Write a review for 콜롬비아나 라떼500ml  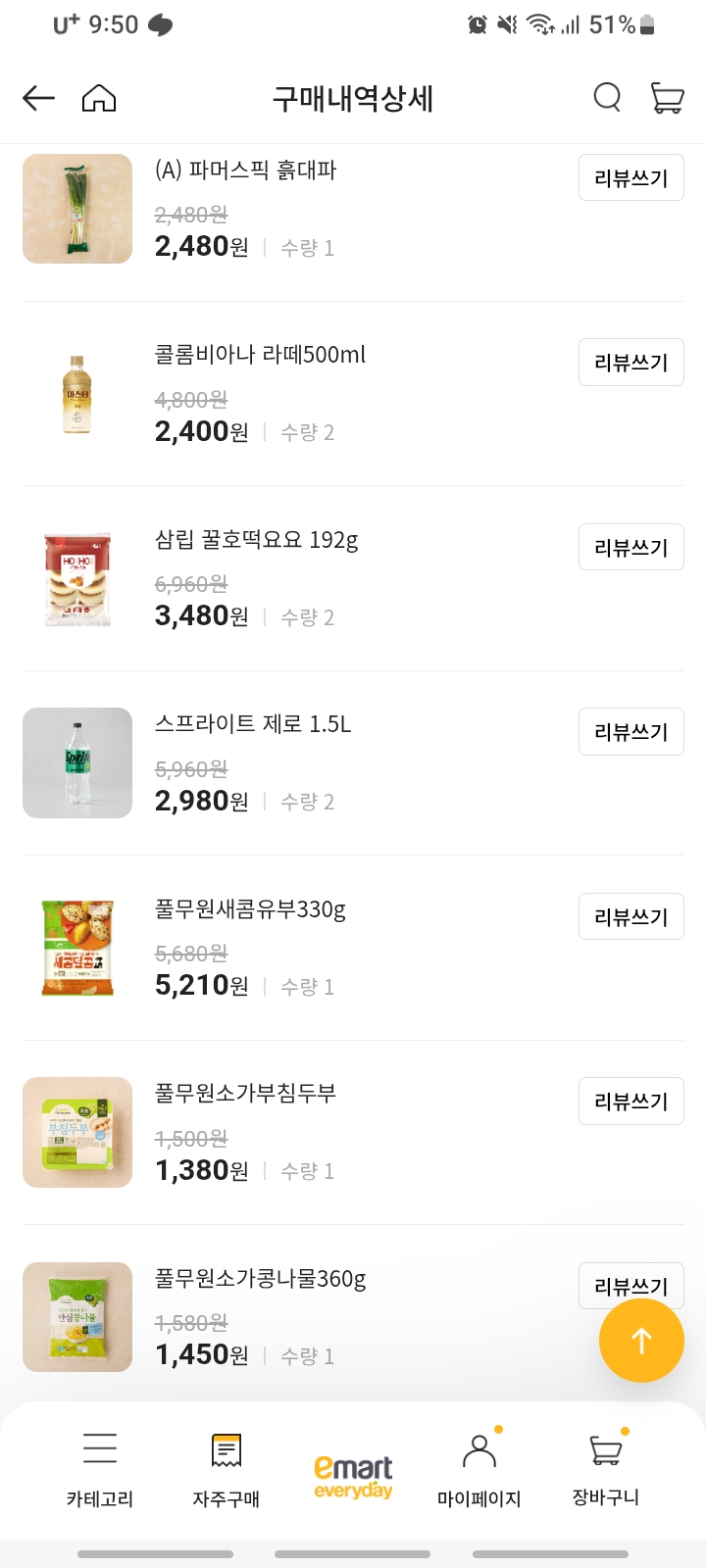[x=630, y=362]
